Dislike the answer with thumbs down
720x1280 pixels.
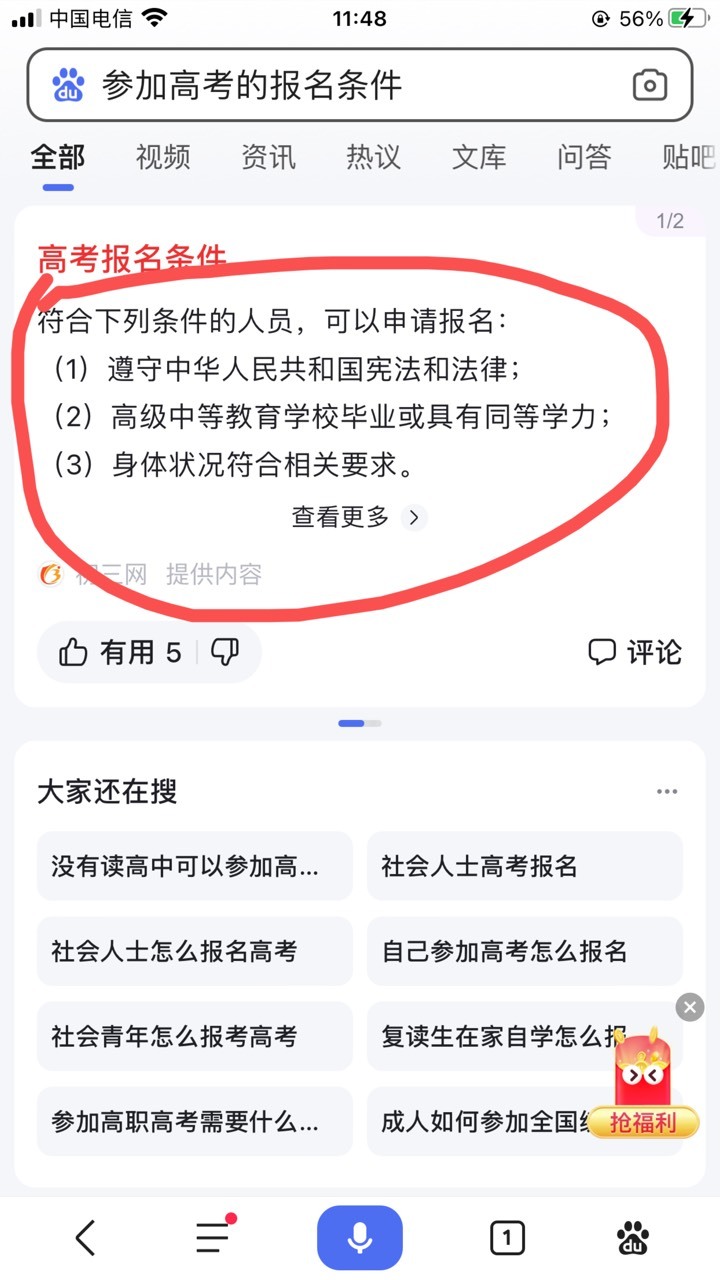pos(226,653)
